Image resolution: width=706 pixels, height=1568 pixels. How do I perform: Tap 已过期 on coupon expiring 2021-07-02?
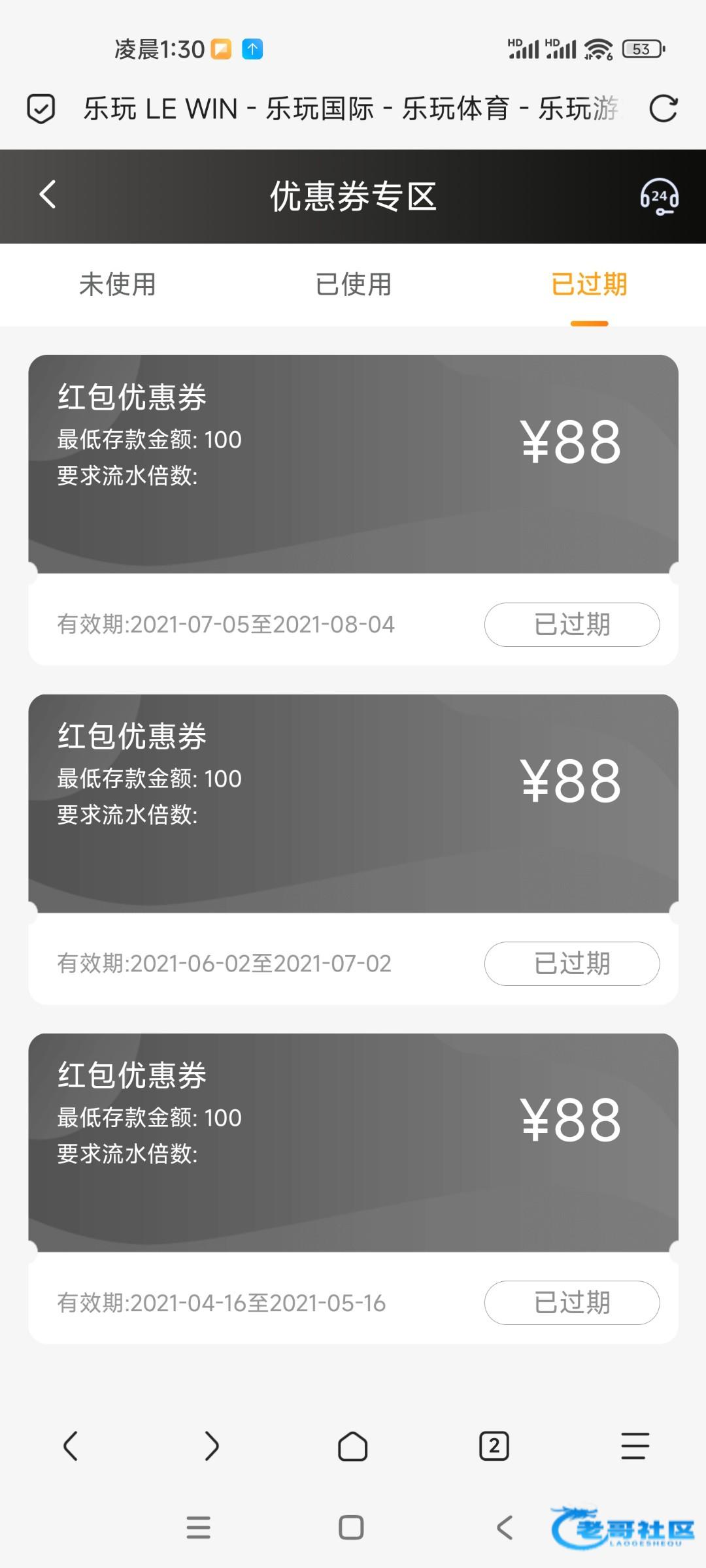(572, 964)
